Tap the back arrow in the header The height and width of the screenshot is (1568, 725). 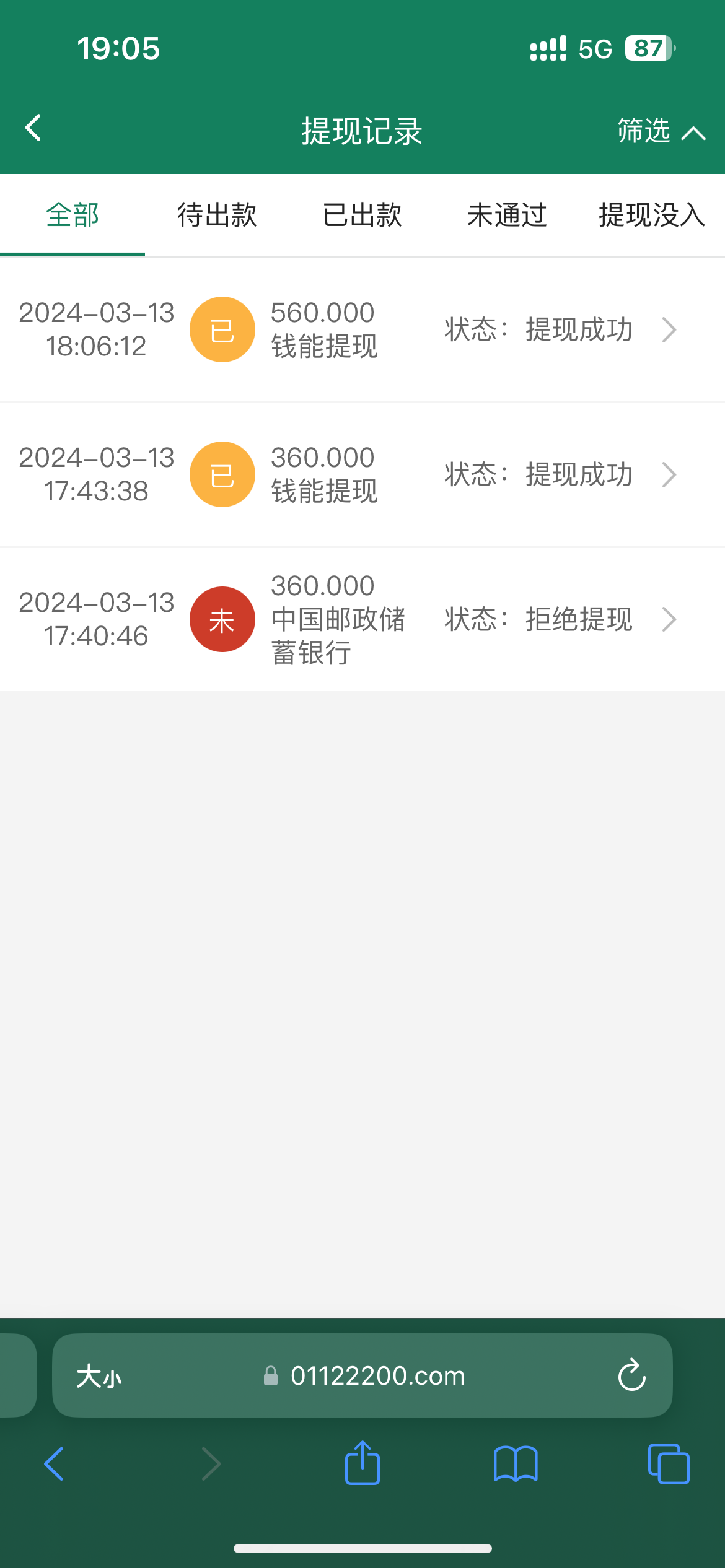[33, 128]
